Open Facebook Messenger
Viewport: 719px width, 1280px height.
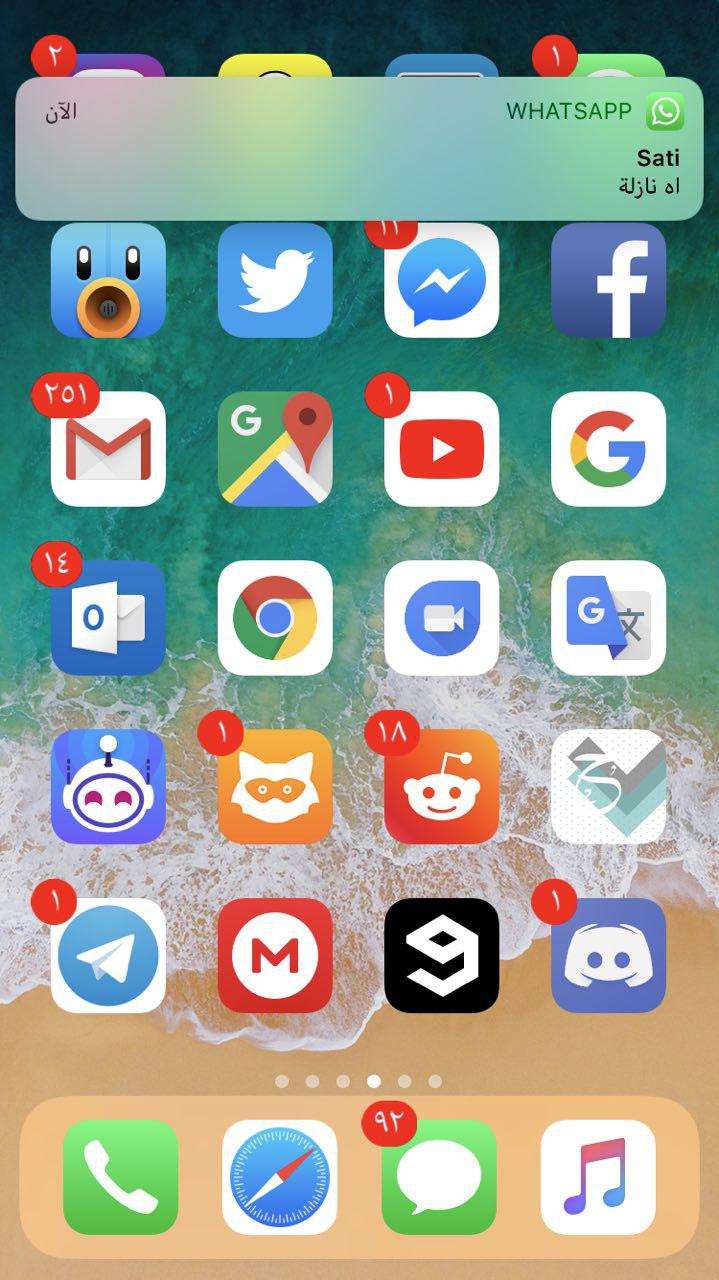(x=441, y=281)
